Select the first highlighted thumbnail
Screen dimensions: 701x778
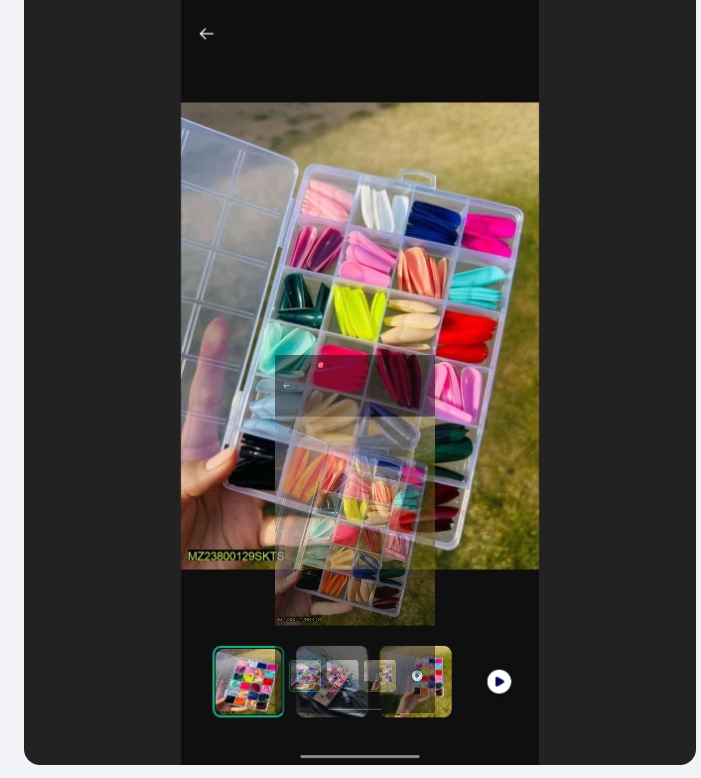(248, 682)
